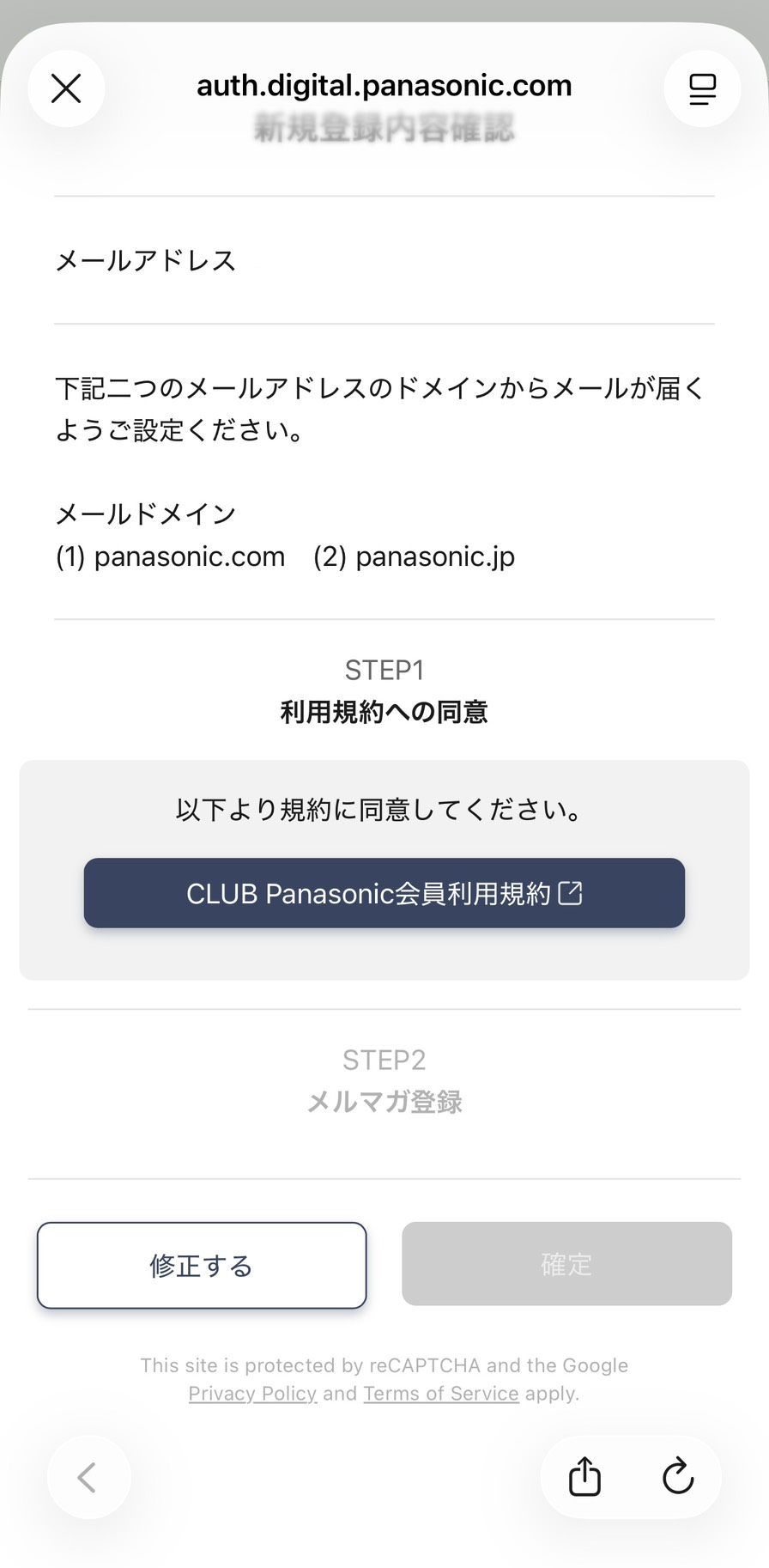Share this page

[x=584, y=1477]
